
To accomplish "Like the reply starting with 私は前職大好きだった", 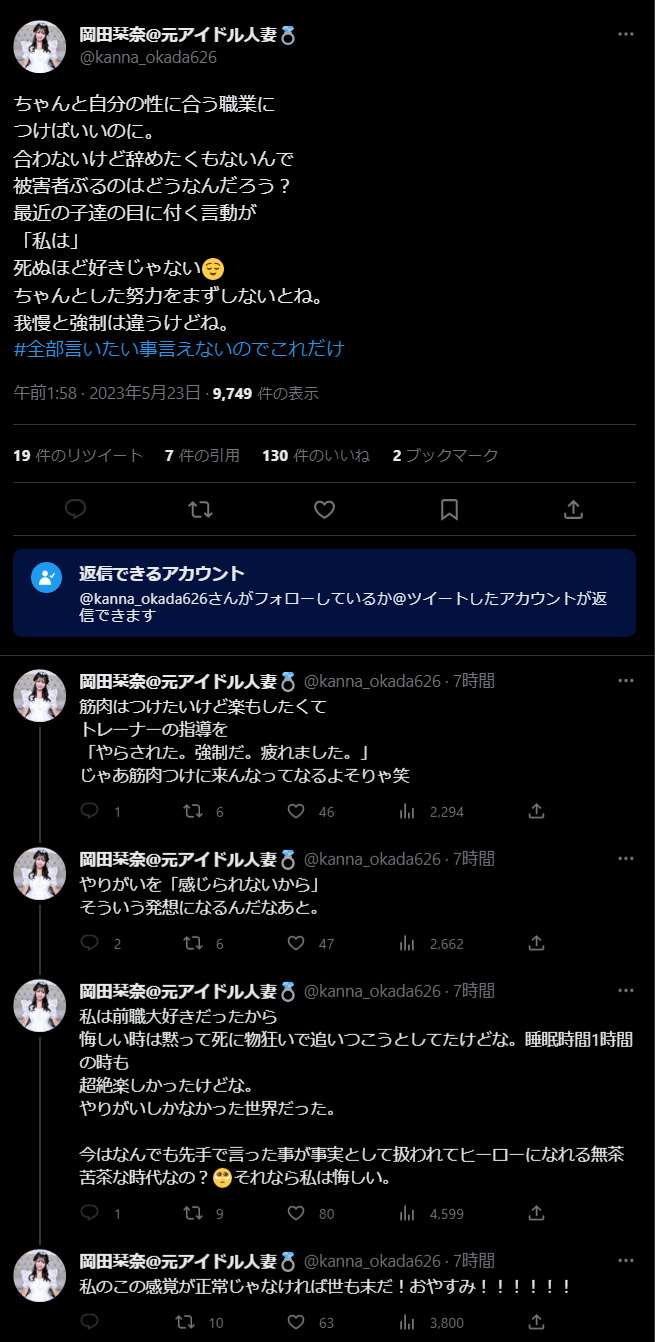I will [296, 1213].
